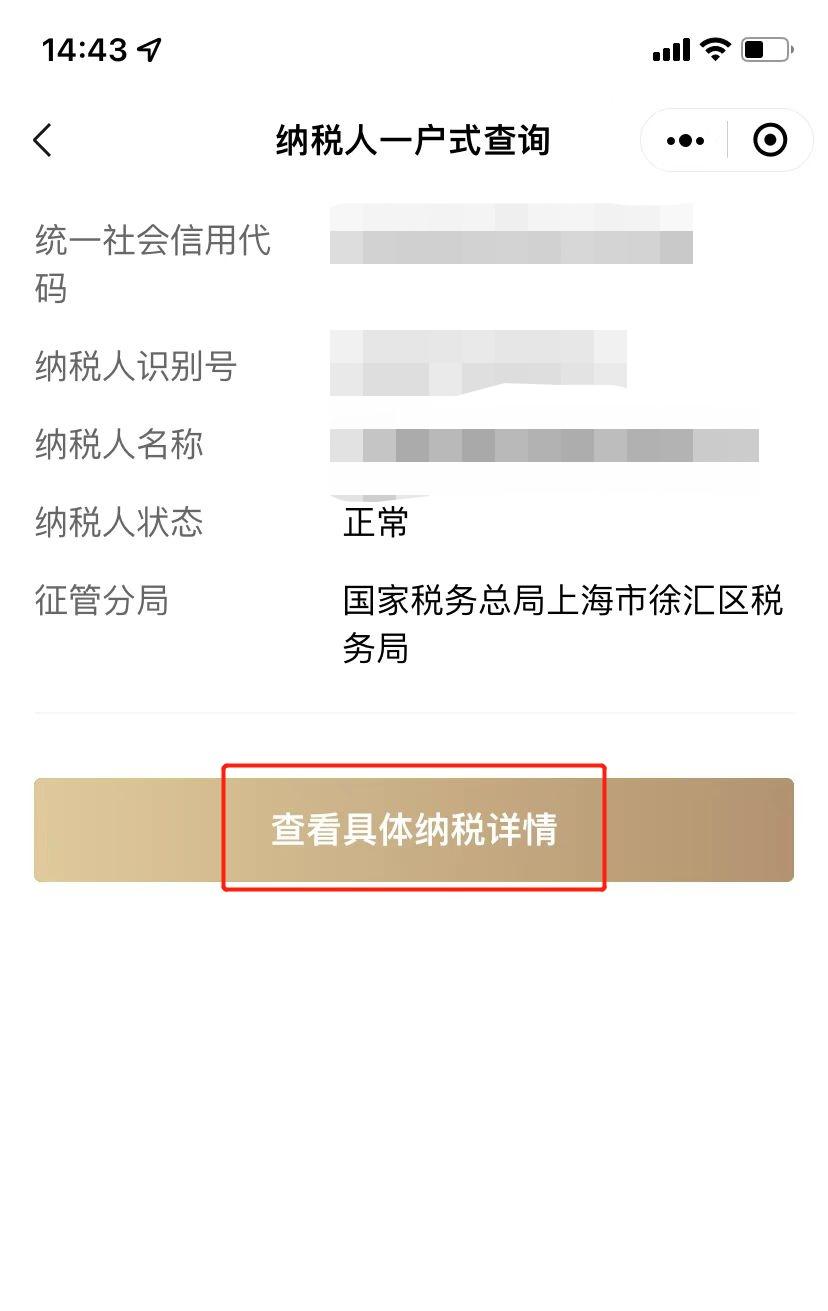Go back using the top-left arrow

coord(42,141)
